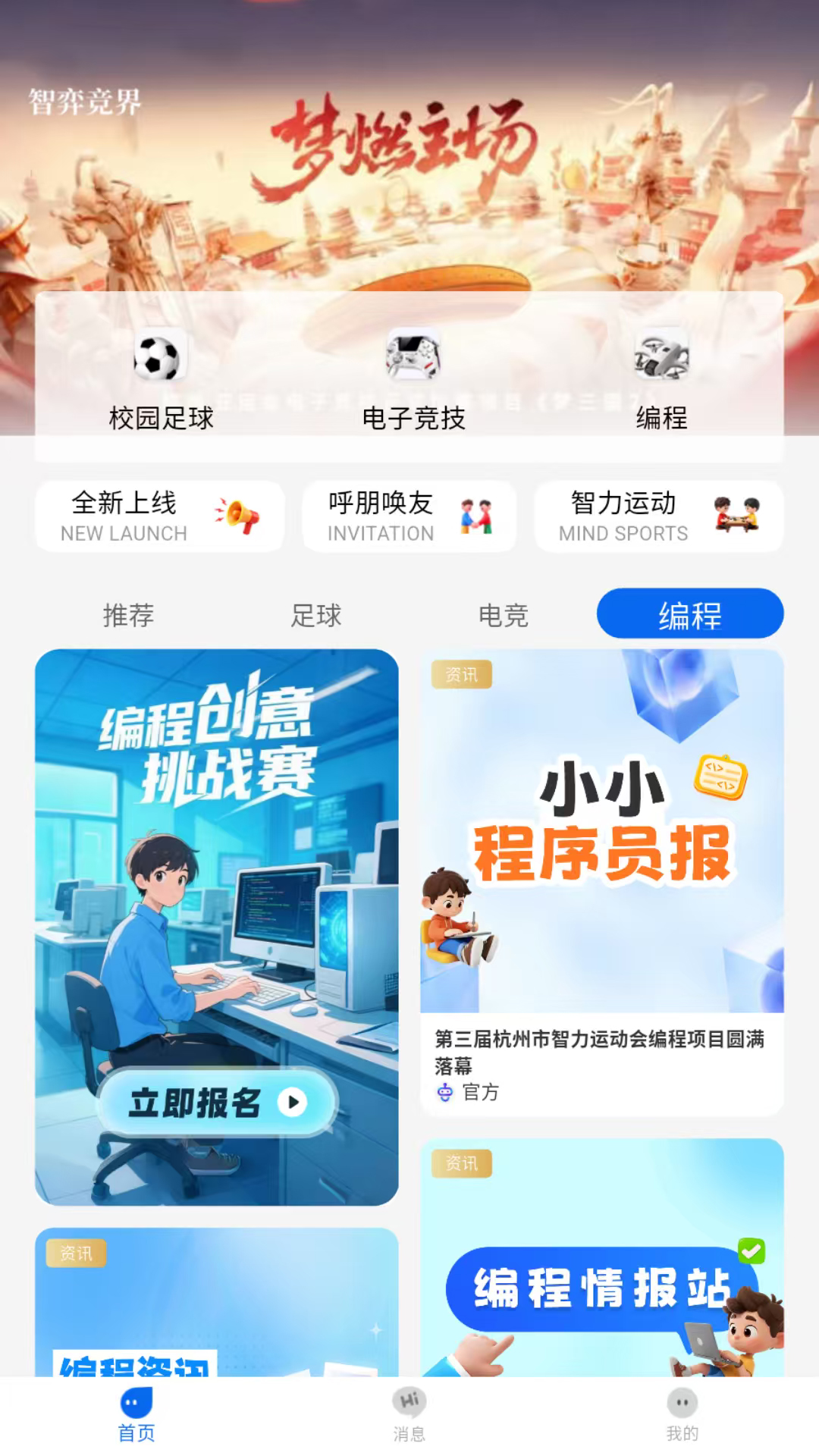Switch to the 推荐 tab
The height and width of the screenshot is (1456, 819).
(x=127, y=616)
